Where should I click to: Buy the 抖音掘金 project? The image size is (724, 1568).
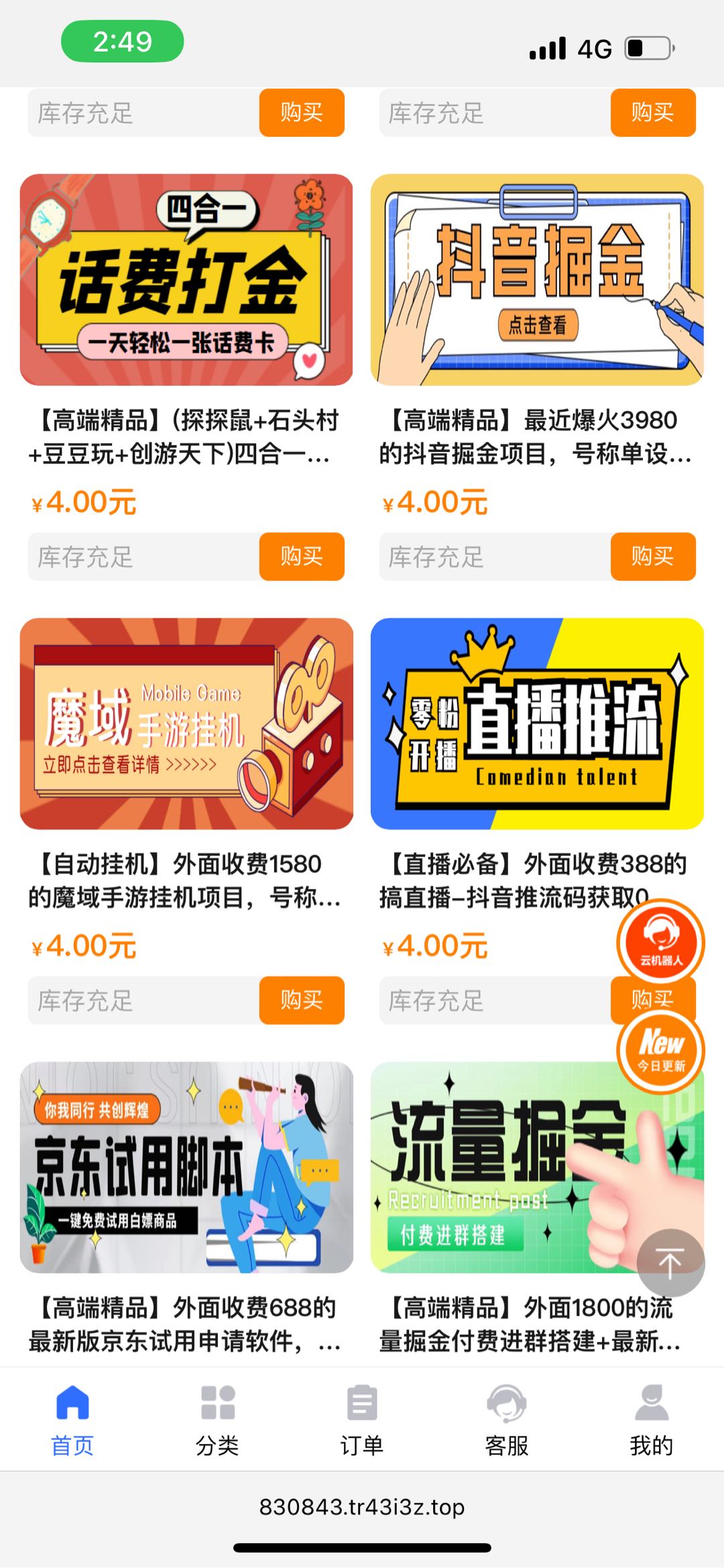(x=652, y=557)
